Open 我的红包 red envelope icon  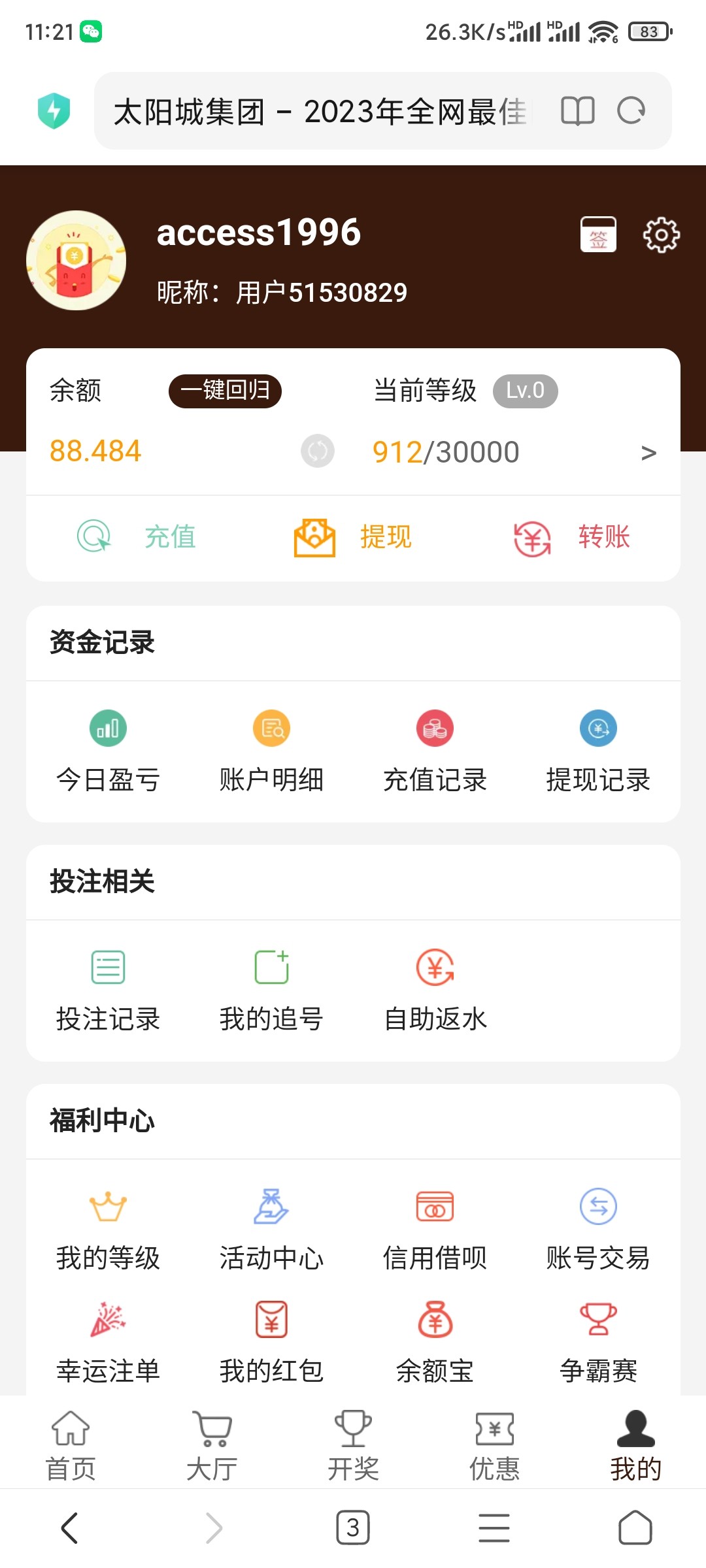coord(271,1320)
